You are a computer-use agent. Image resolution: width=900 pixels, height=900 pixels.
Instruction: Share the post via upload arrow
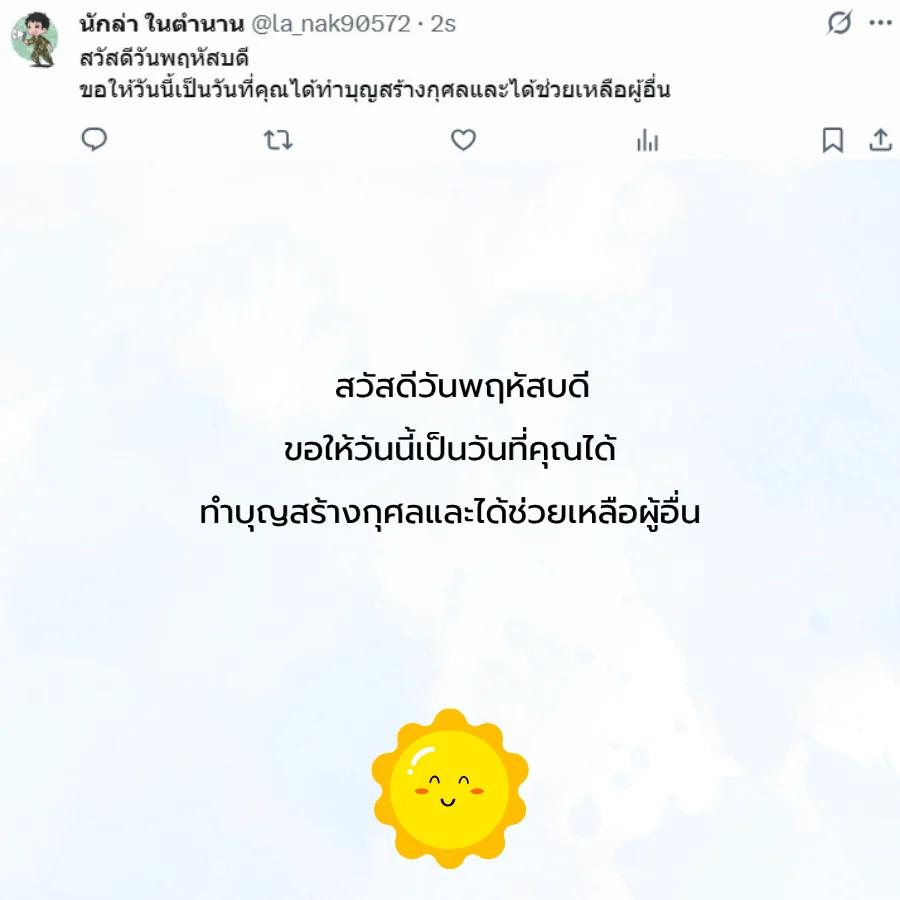coord(880,140)
